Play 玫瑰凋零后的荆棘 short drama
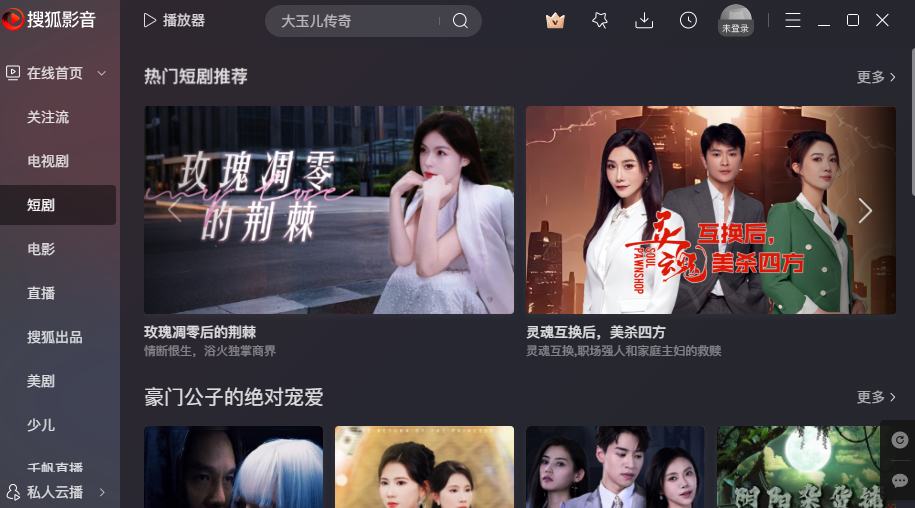The width and height of the screenshot is (915, 508). [x=329, y=210]
